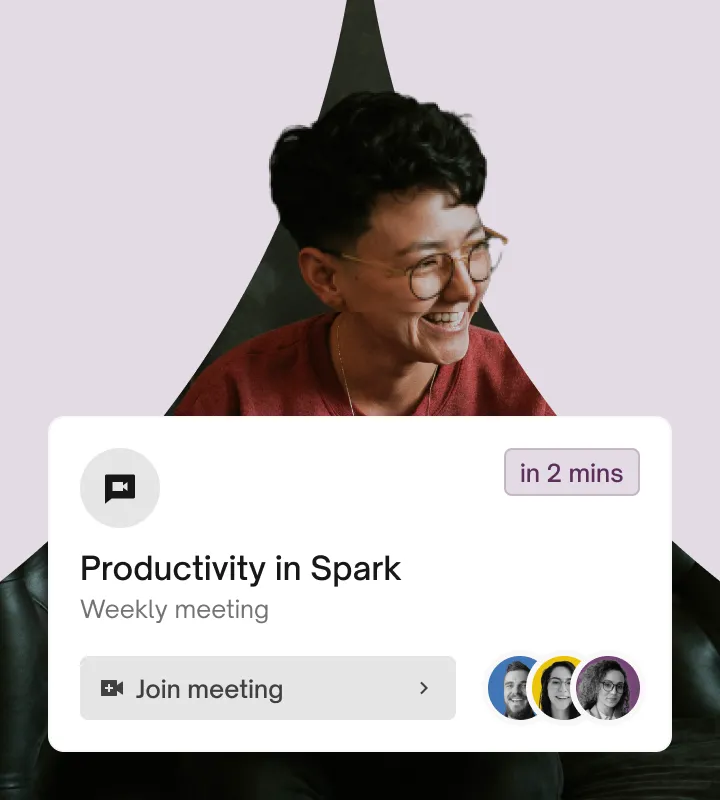Open the meeting titled Productivity in Spark
720x800 pixels.
241,568
